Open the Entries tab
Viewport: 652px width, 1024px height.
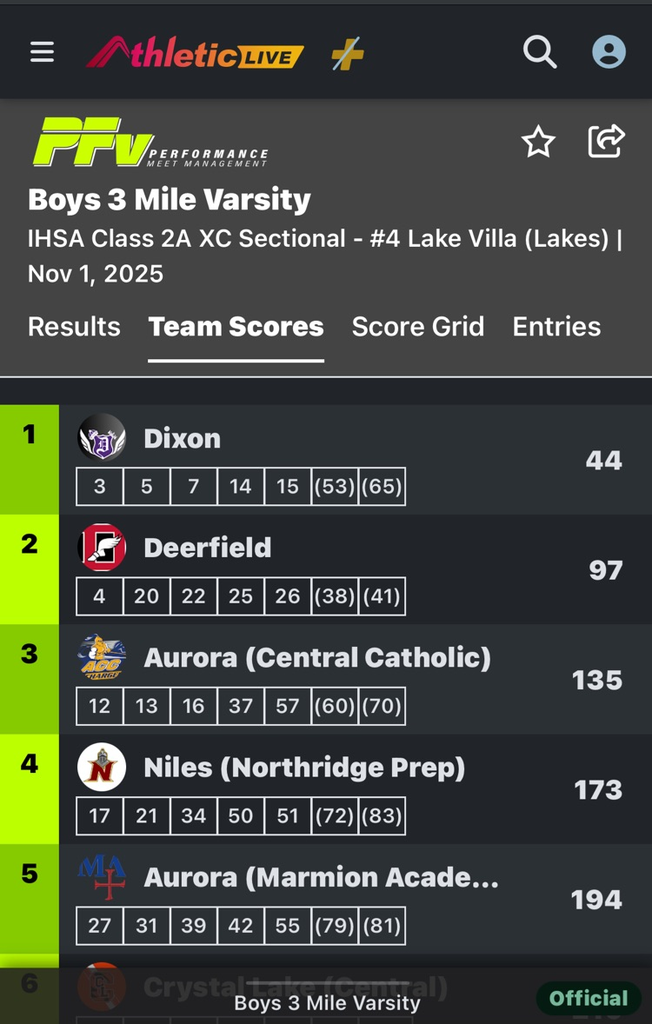pos(557,327)
